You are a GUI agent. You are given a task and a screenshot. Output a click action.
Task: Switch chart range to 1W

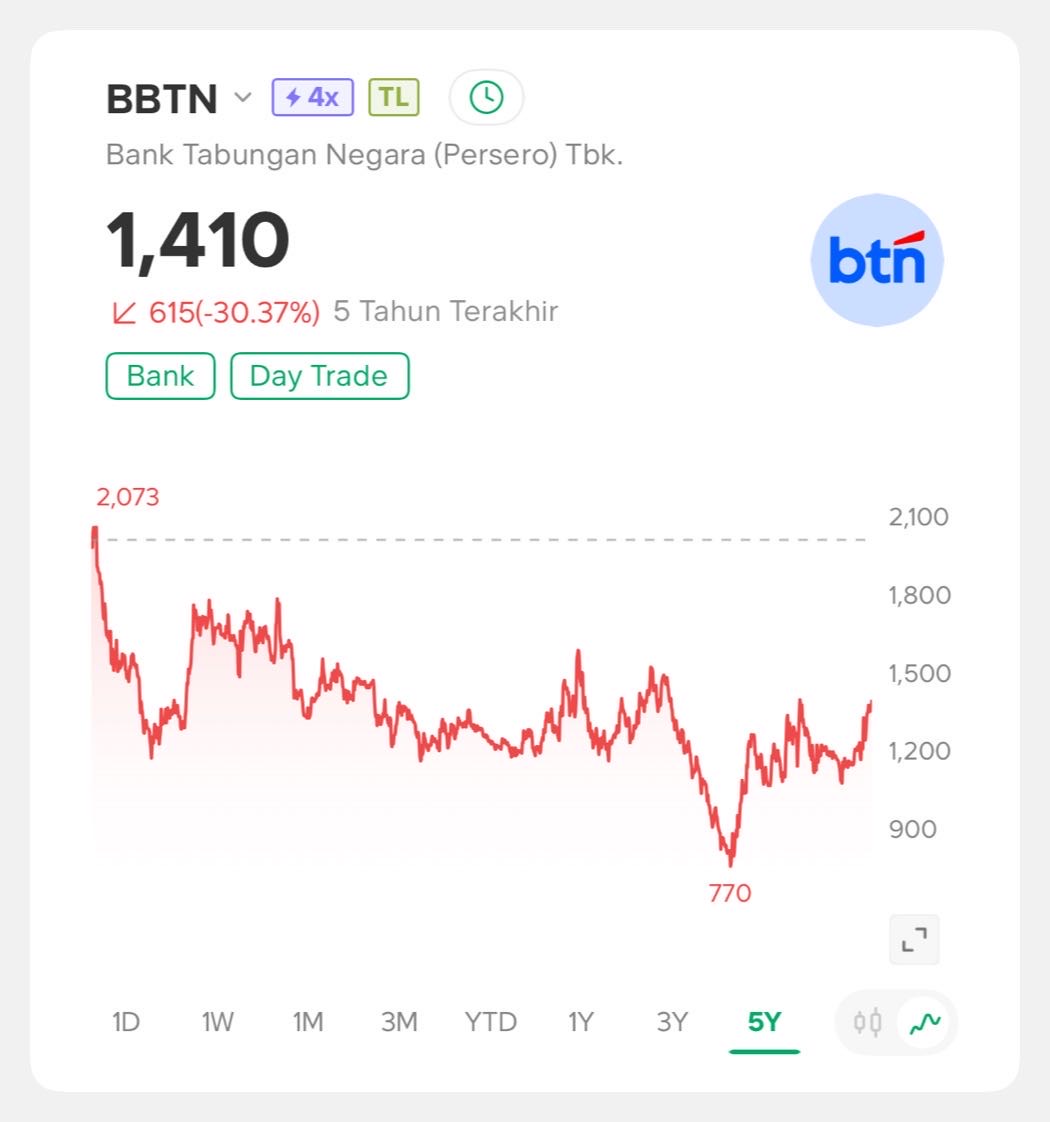(x=217, y=1022)
